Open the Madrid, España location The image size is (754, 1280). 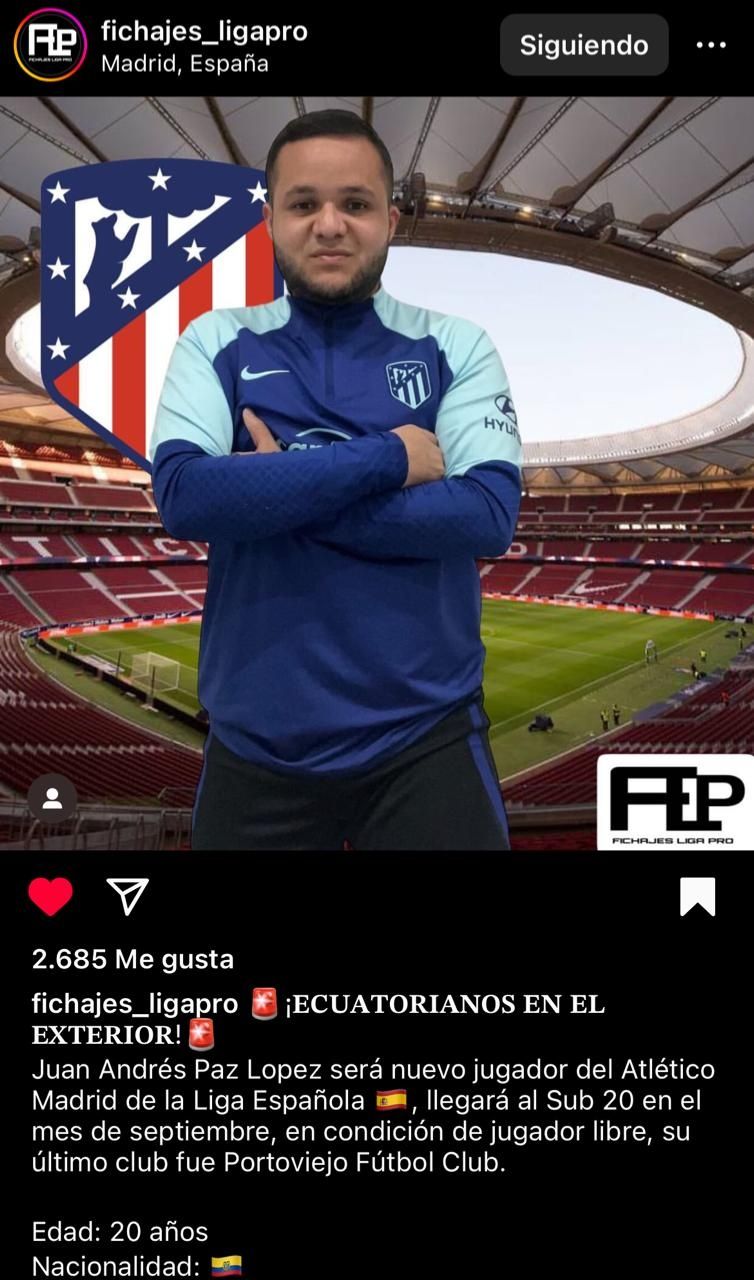point(184,64)
